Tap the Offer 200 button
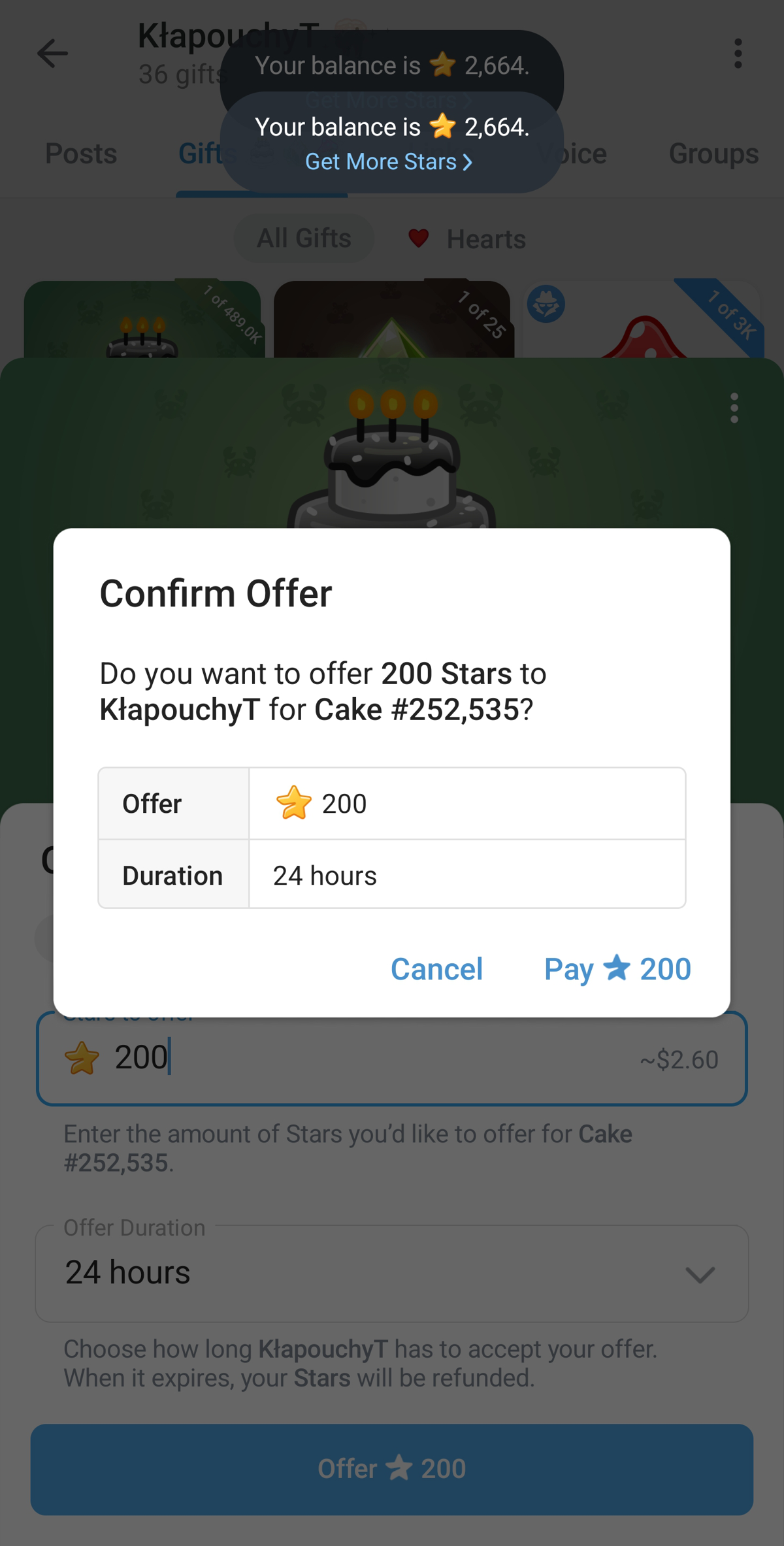 coord(392,1469)
